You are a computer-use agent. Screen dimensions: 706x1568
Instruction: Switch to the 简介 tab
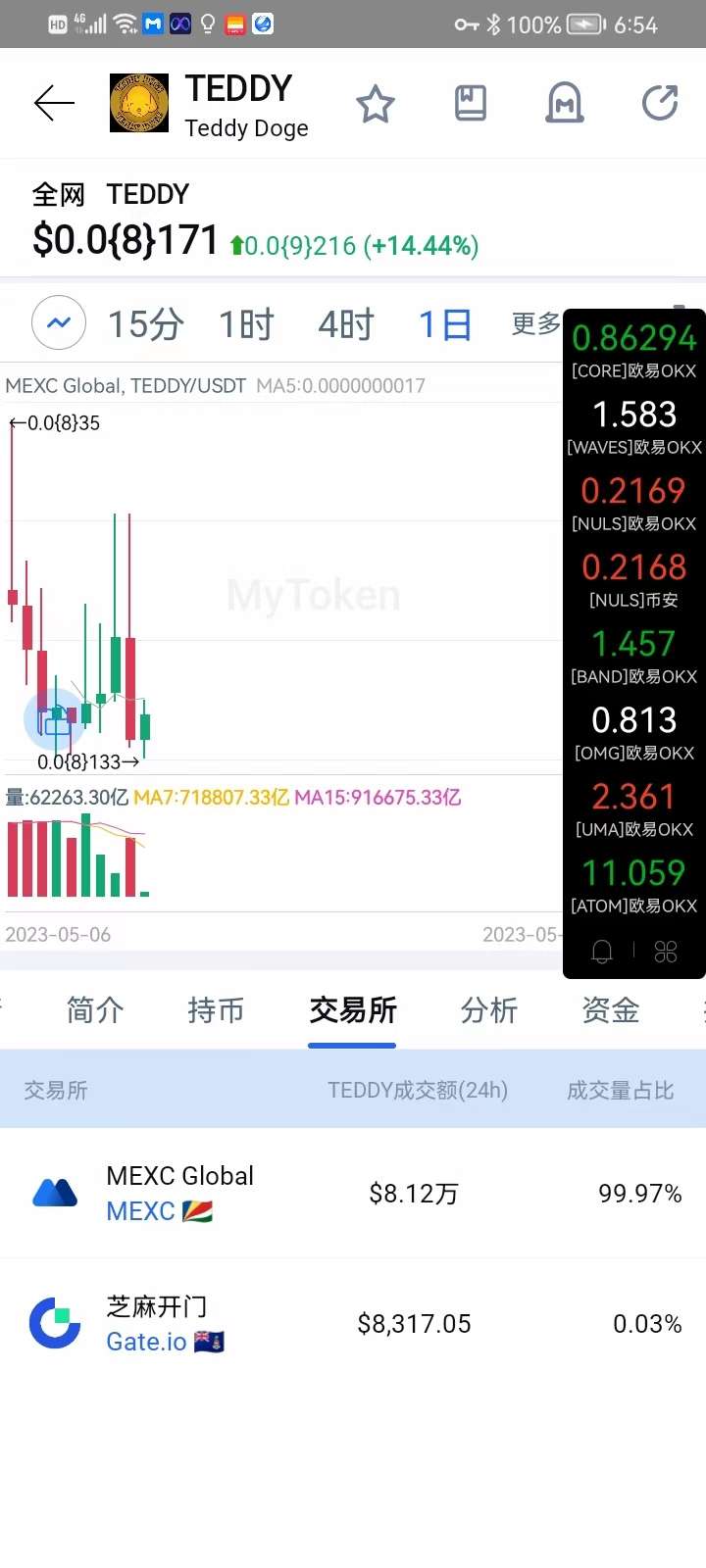[x=95, y=1010]
